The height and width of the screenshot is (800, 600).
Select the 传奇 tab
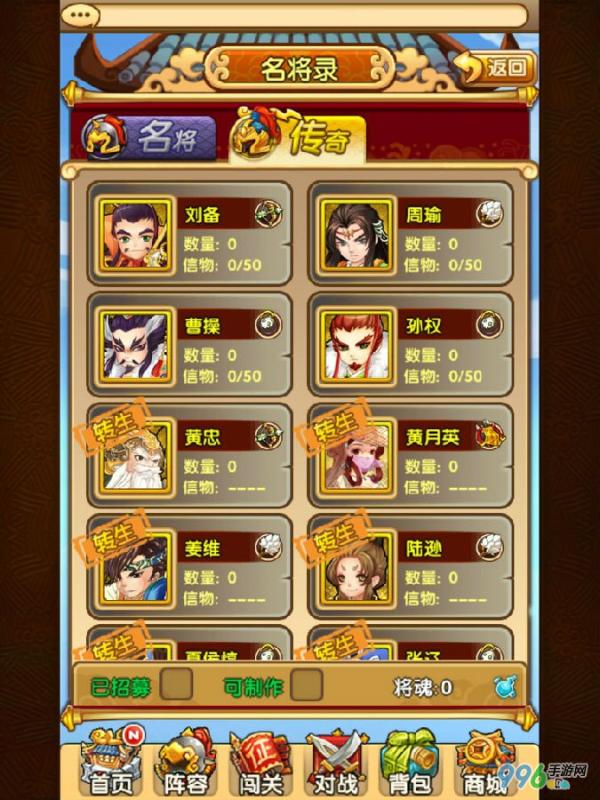tap(296, 138)
